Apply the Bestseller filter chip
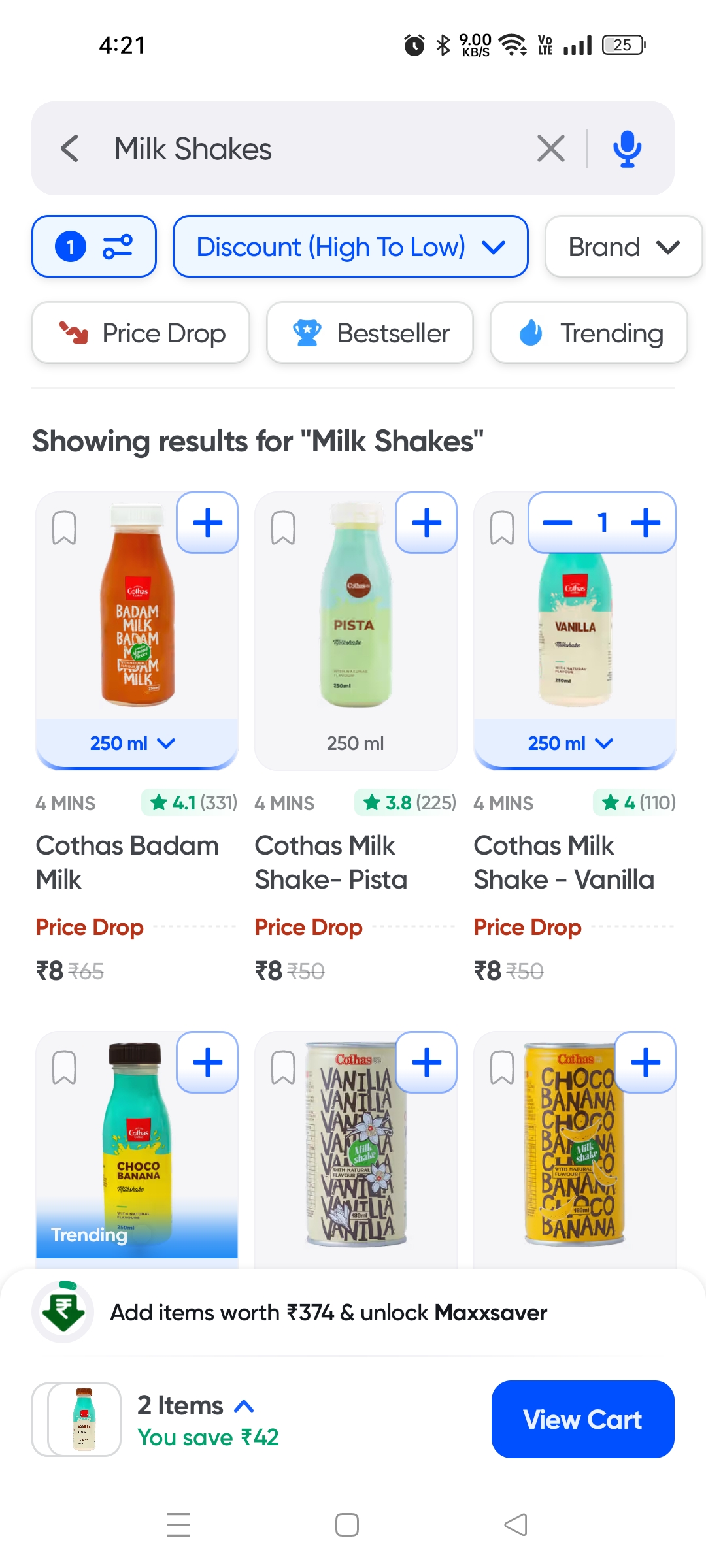Screen dimensions: 706x1568 pos(370,333)
